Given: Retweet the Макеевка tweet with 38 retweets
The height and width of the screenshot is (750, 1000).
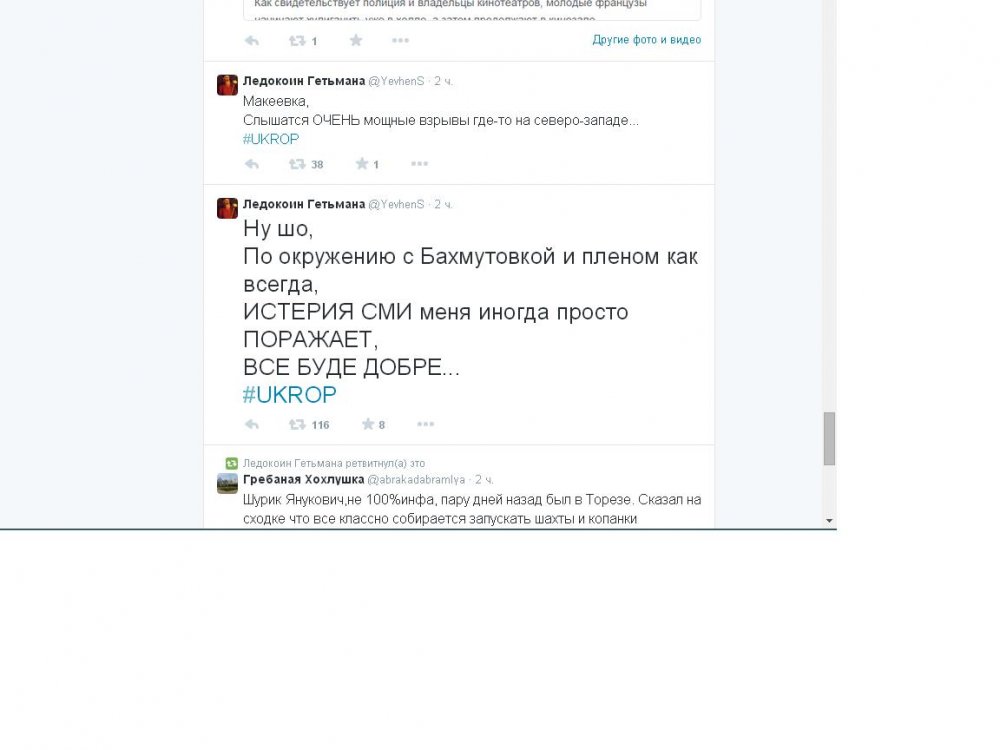Looking at the screenshot, I should pyautogui.click(x=297, y=164).
